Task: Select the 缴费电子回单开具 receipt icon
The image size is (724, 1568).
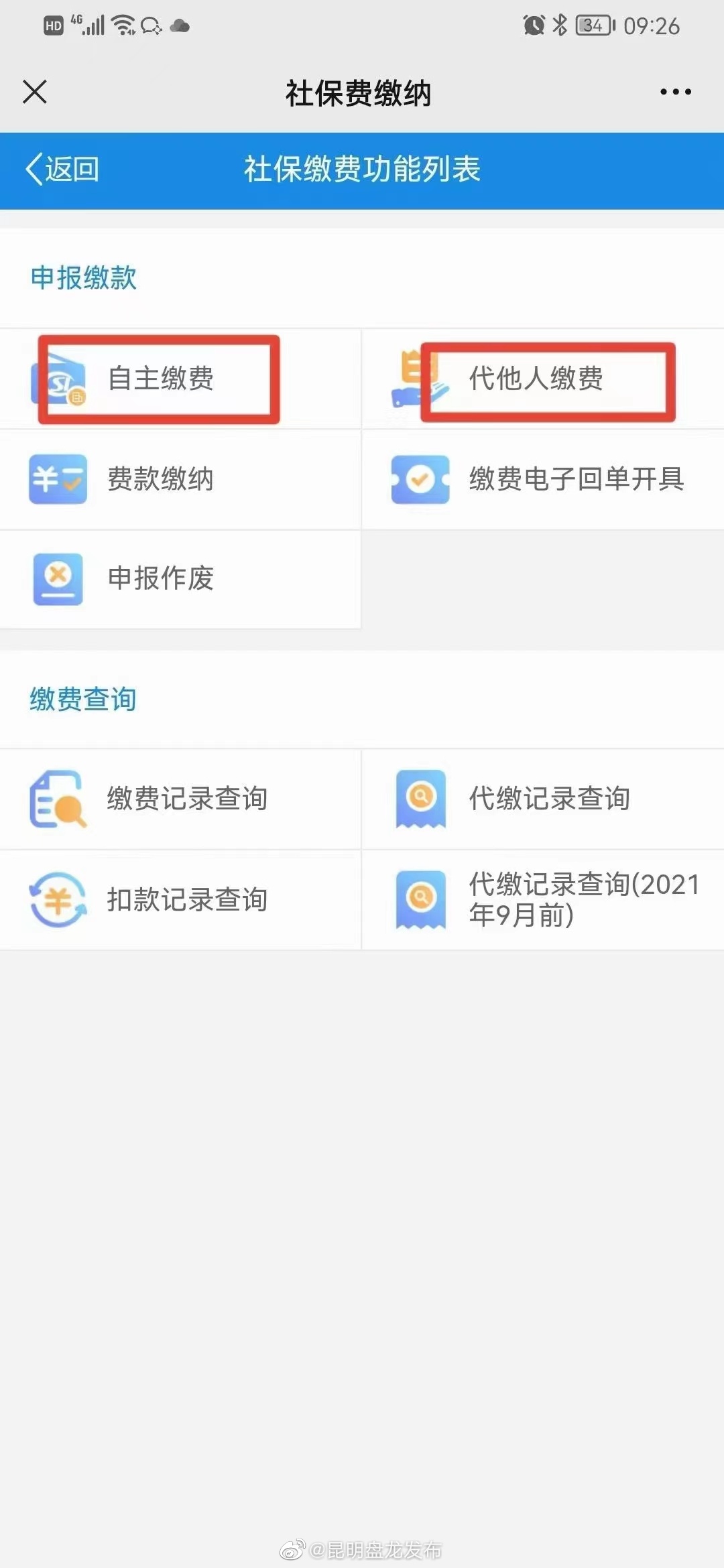Action: 419,480
